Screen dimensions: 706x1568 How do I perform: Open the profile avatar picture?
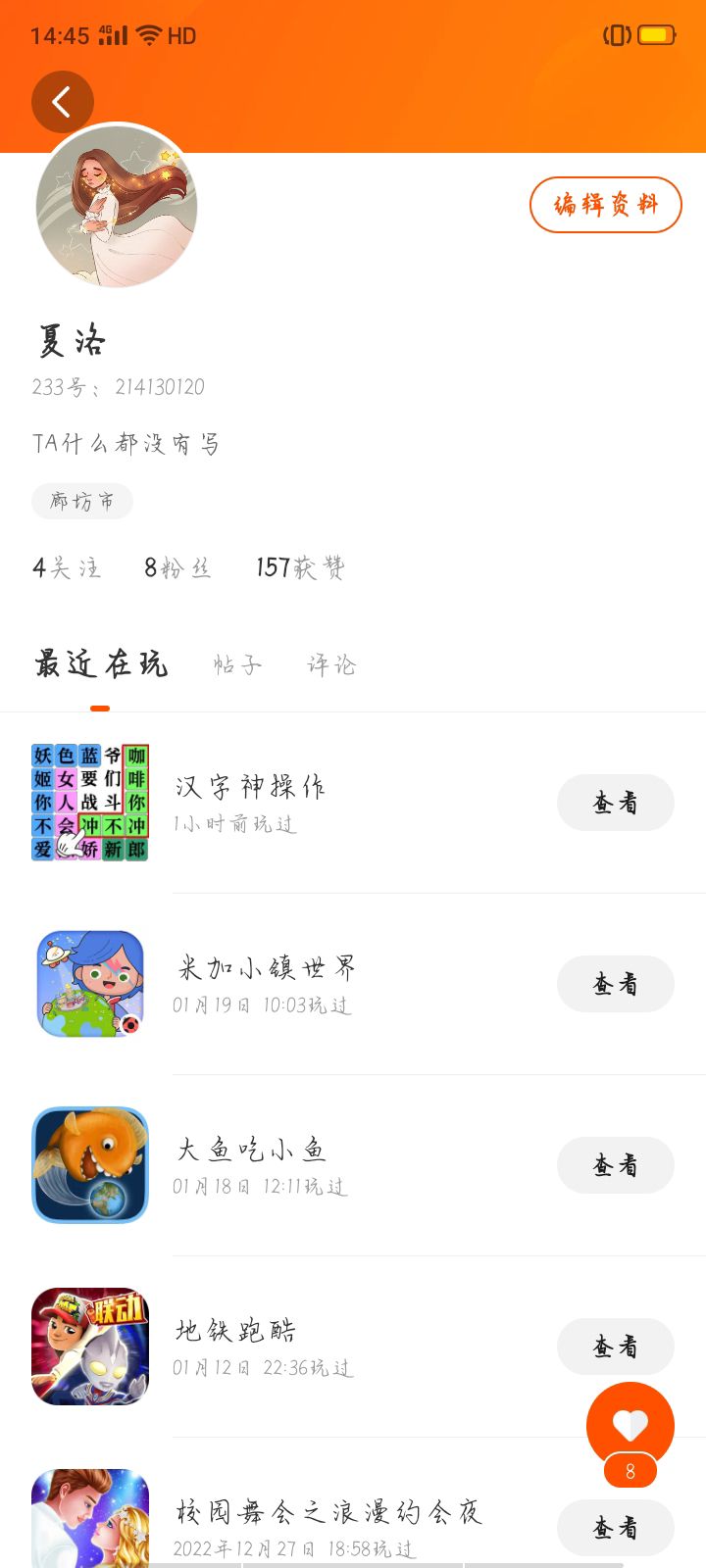[x=117, y=206]
